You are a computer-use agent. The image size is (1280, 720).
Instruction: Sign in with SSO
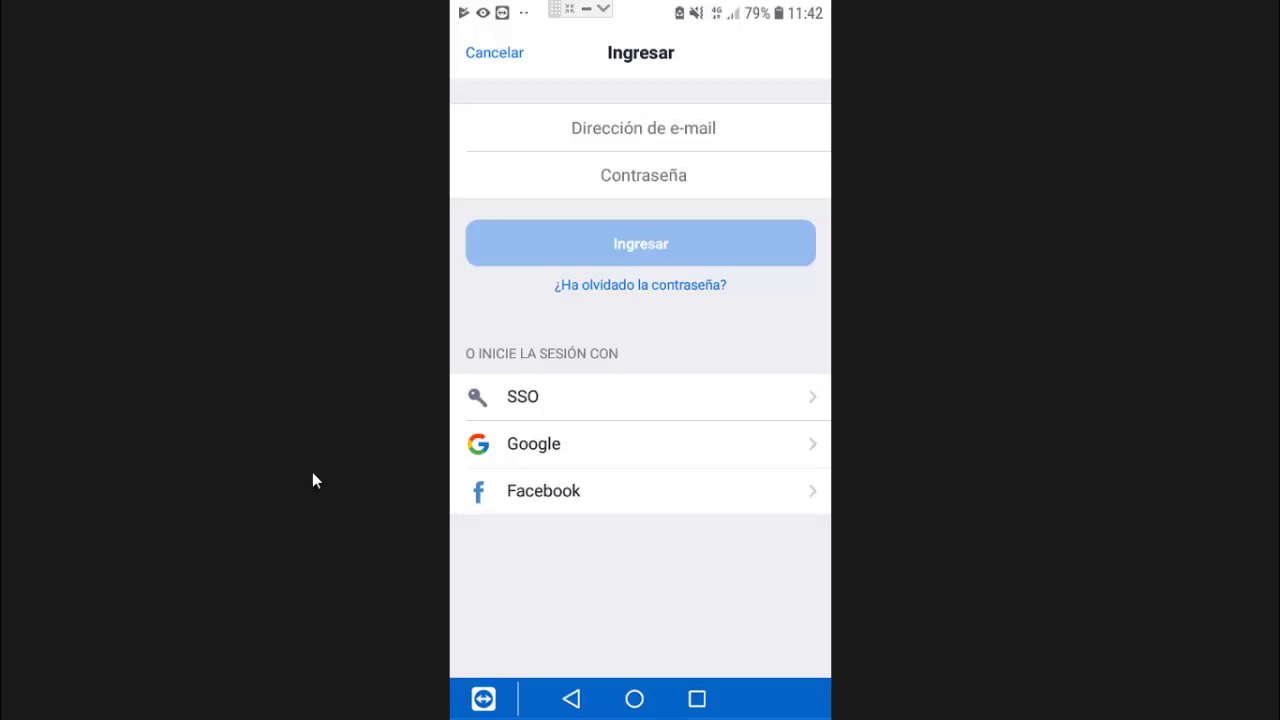[x=640, y=397]
